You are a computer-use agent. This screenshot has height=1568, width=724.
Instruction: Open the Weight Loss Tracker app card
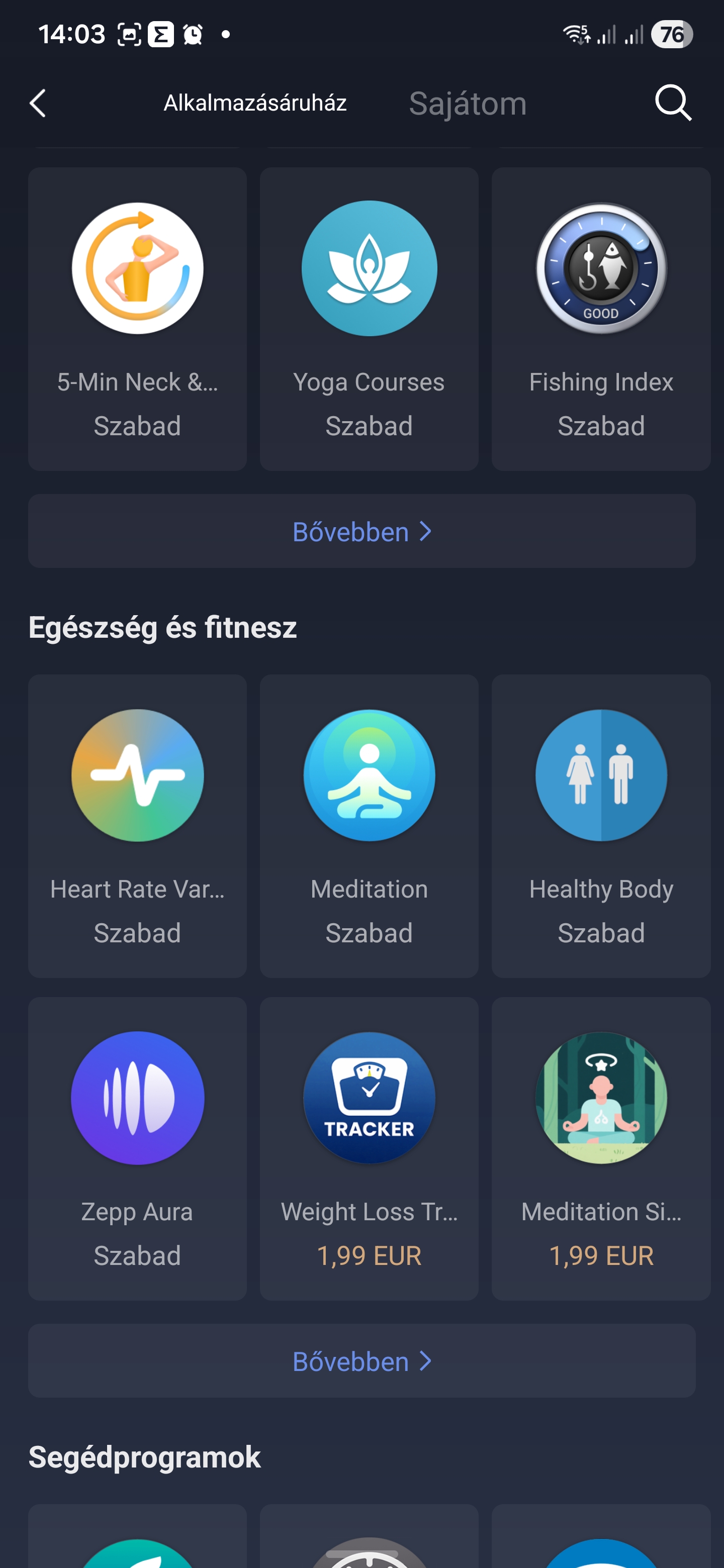[369, 1147]
